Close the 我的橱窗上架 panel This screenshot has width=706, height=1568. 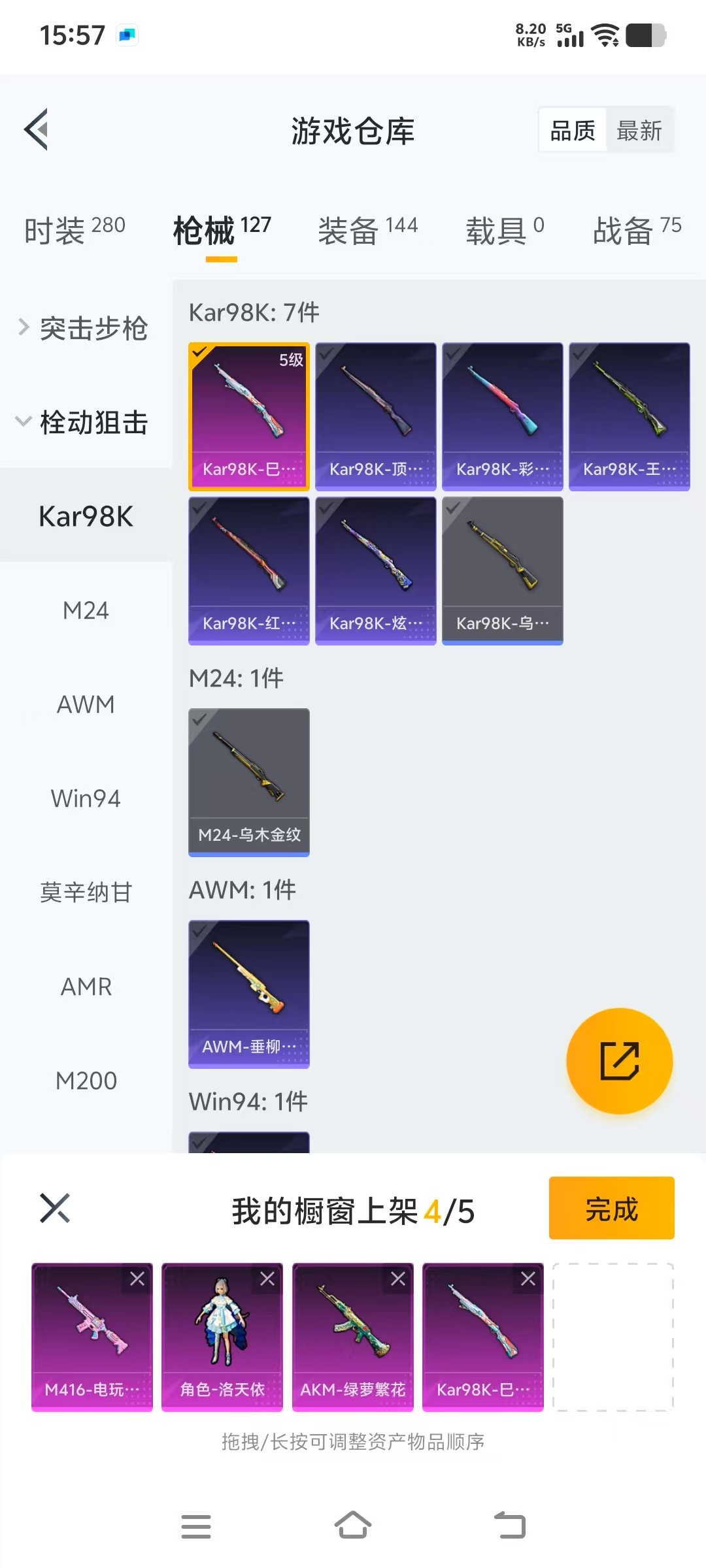[x=55, y=1208]
